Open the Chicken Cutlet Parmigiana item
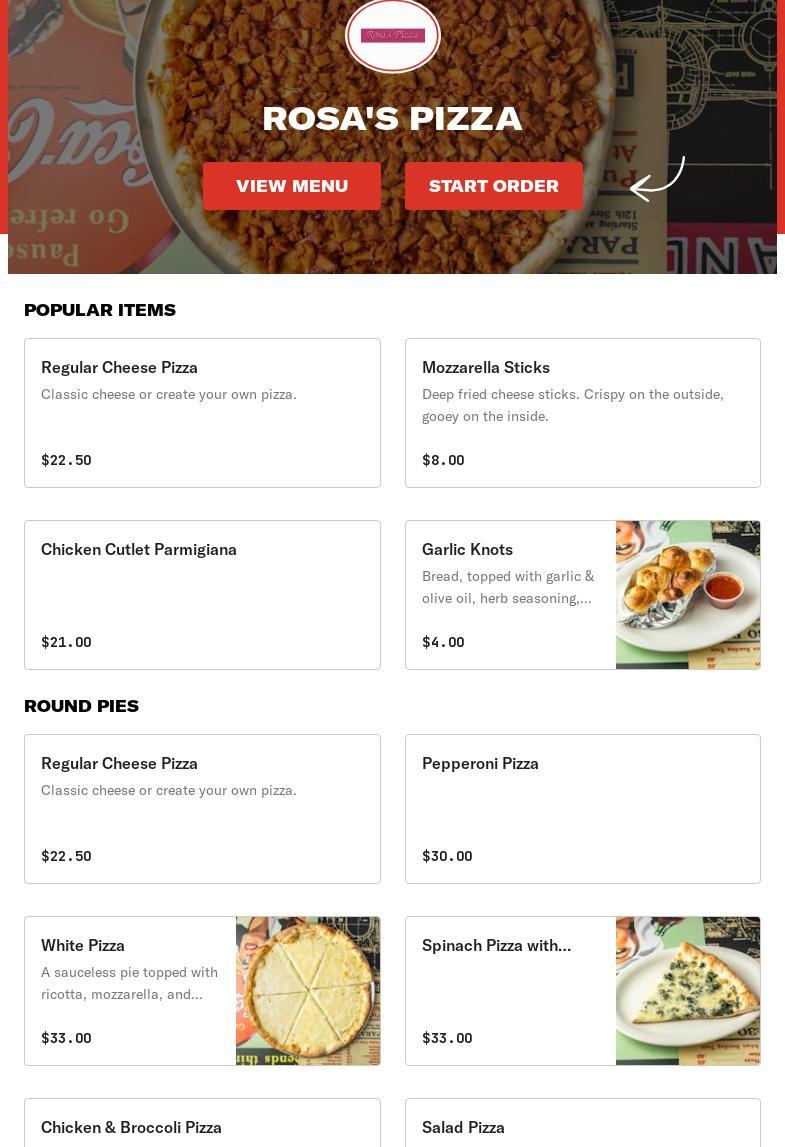The width and height of the screenshot is (785, 1147). [202, 594]
